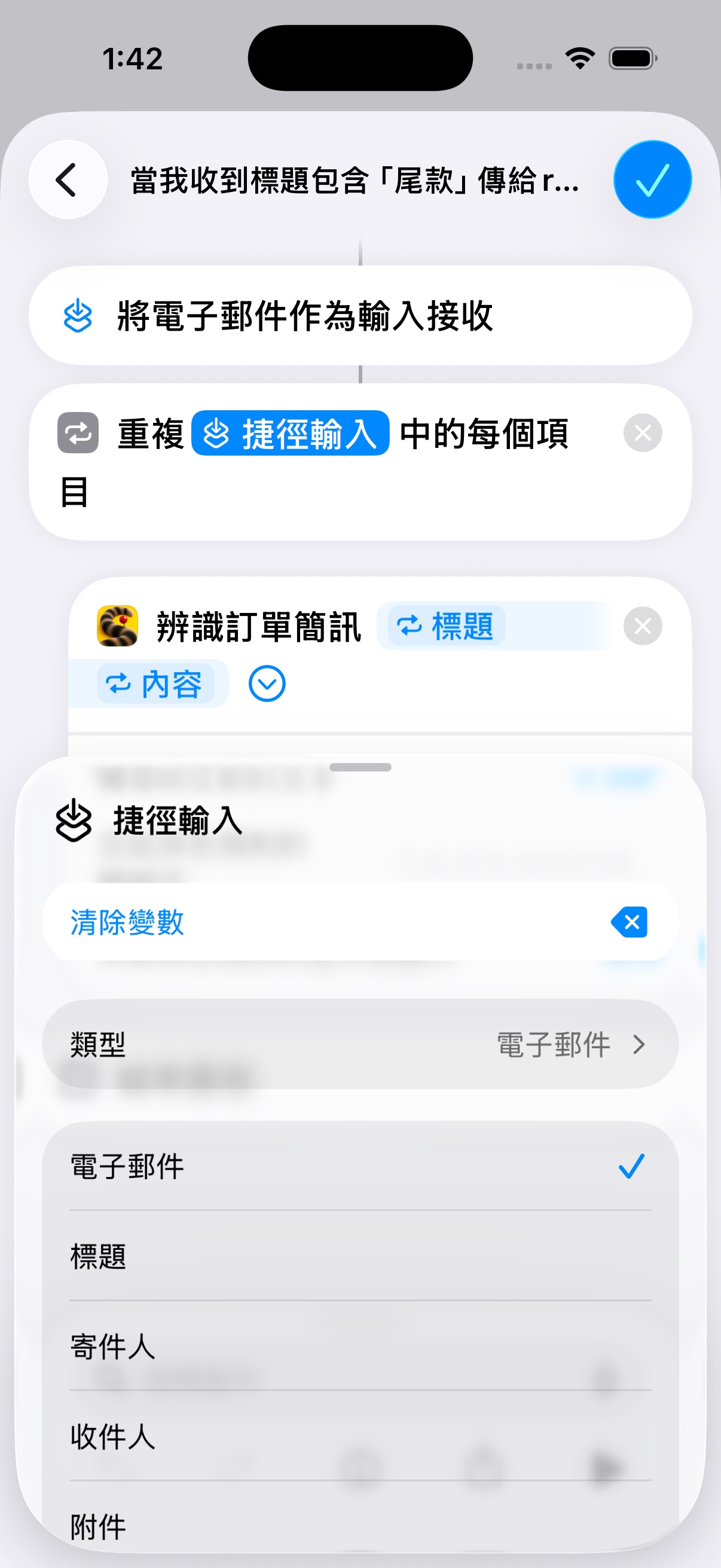Go back using the top-left arrow
The height and width of the screenshot is (1568, 721).
pos(68,179)
